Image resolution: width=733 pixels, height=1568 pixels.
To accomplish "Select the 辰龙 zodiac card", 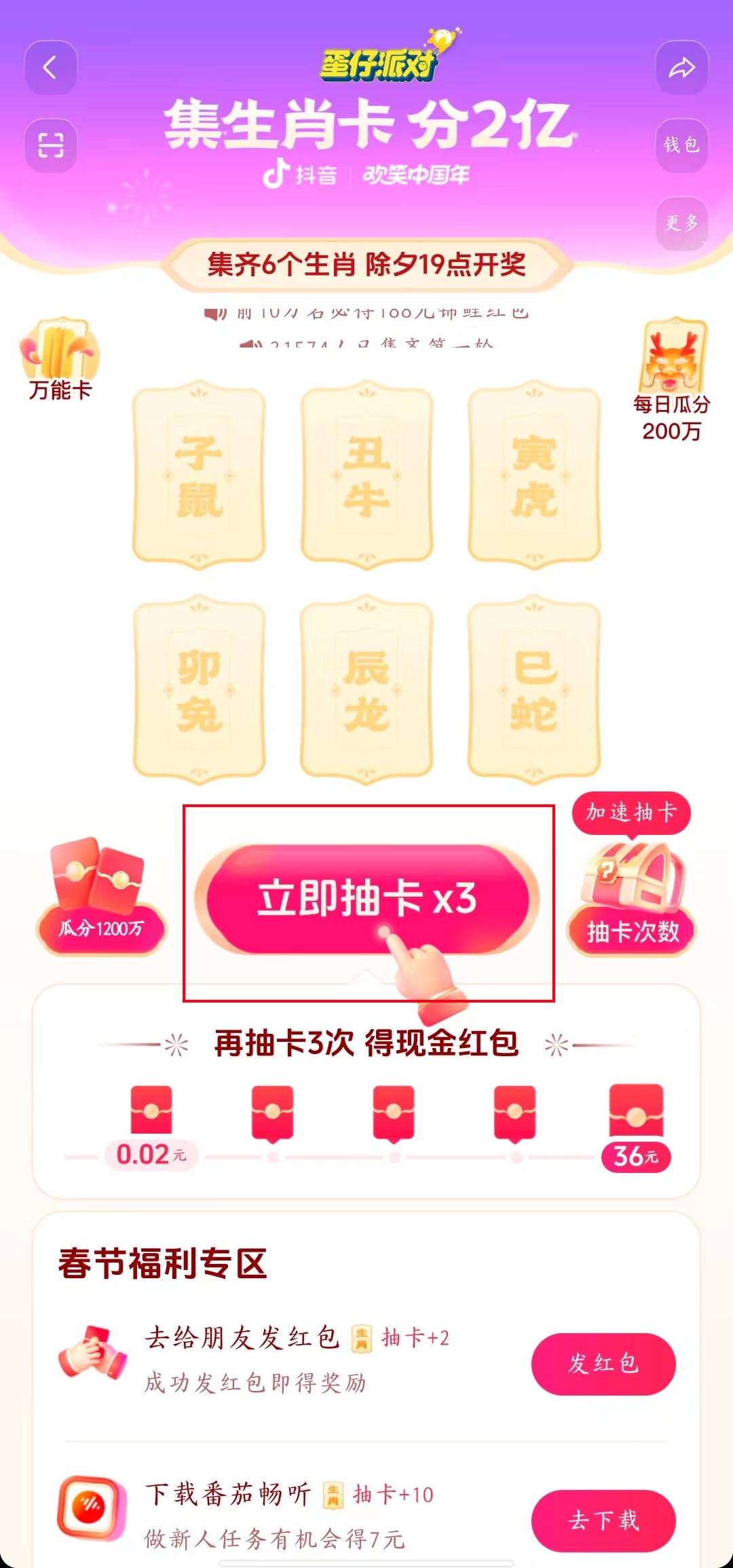I will [x=366, y=690].
